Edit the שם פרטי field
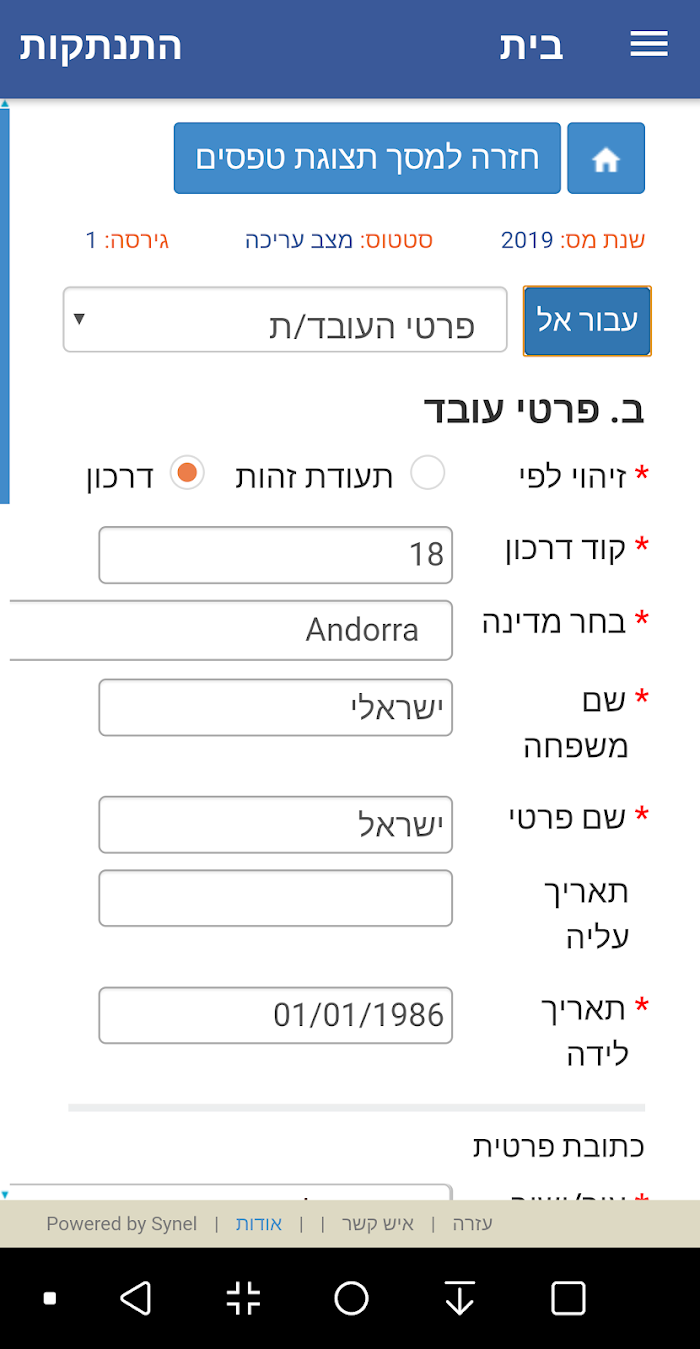 tap(276, 825)
